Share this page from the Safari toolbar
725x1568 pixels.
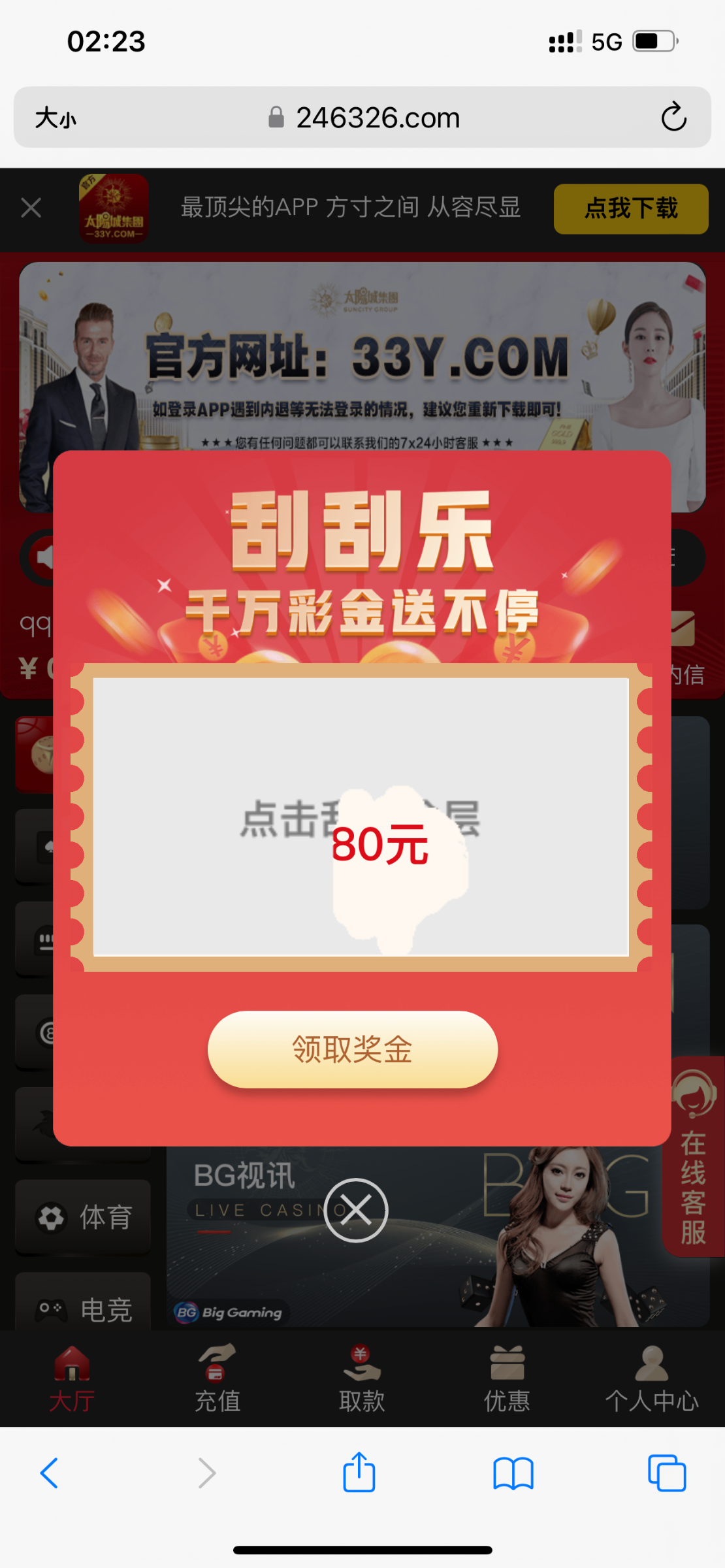click(x=359, y=1473)
